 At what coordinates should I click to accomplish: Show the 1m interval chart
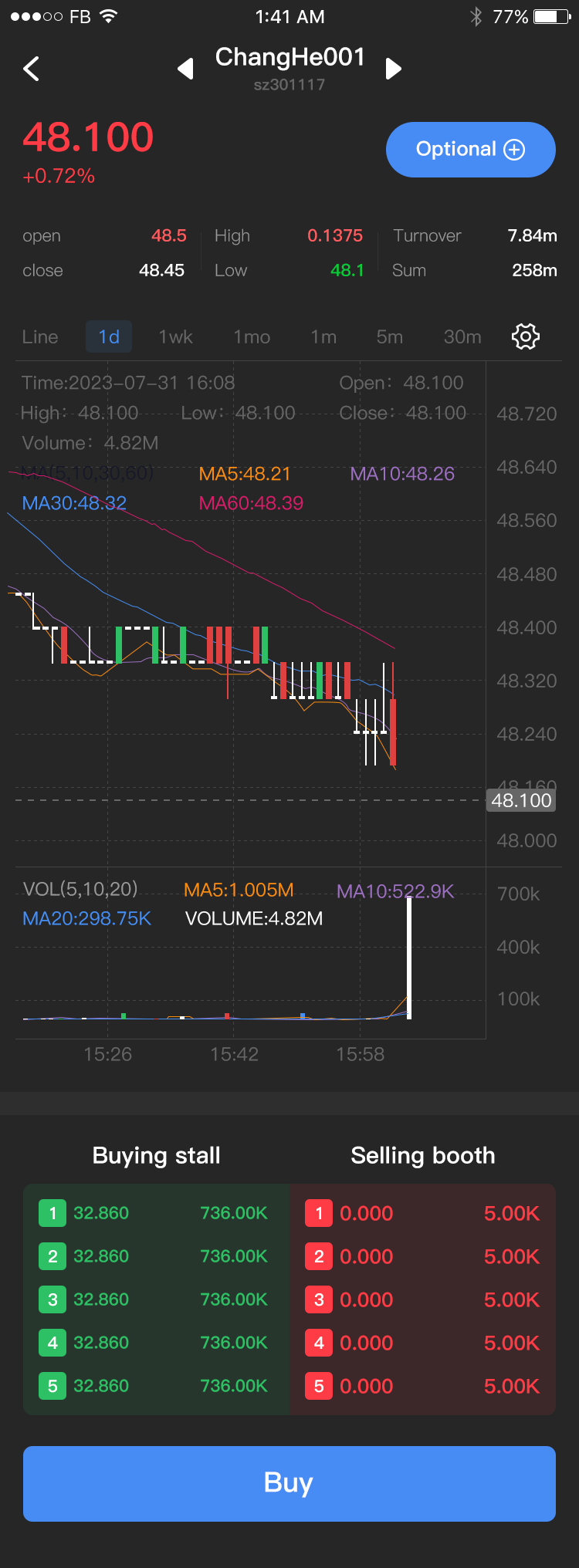coord(323,337)
